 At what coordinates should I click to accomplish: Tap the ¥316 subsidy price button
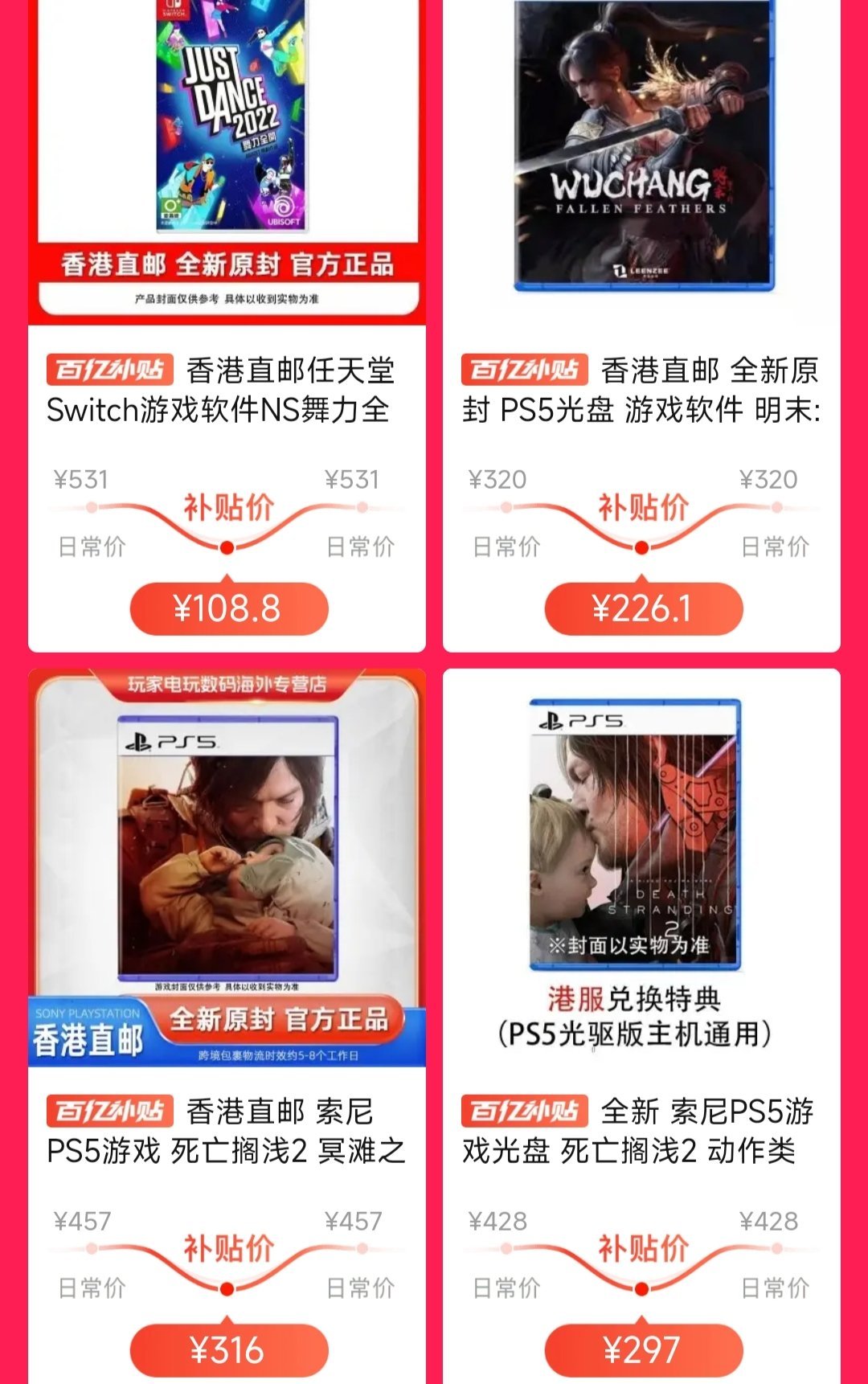point(229,1350)
